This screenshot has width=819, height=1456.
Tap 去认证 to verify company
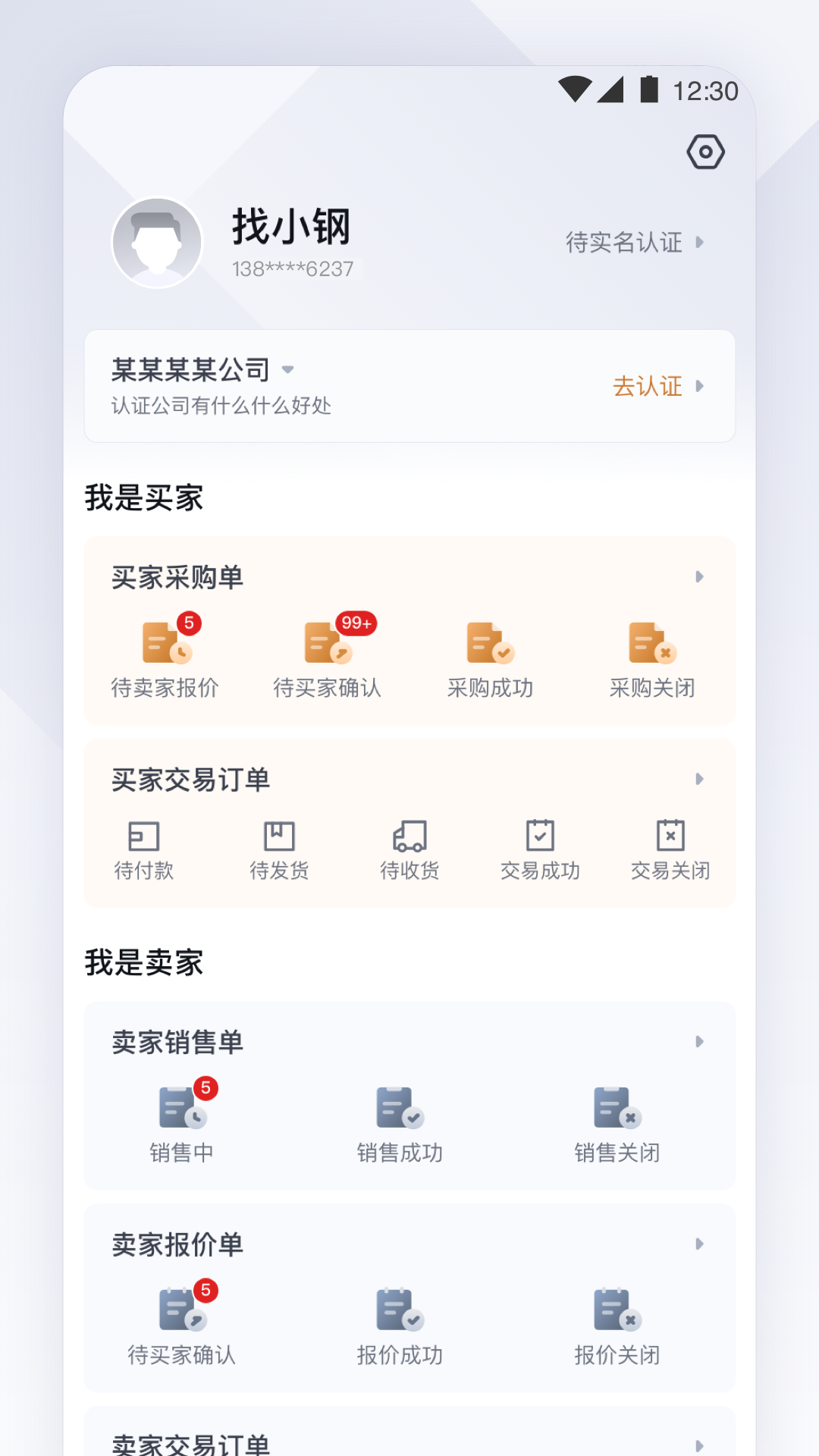[657, 386]
